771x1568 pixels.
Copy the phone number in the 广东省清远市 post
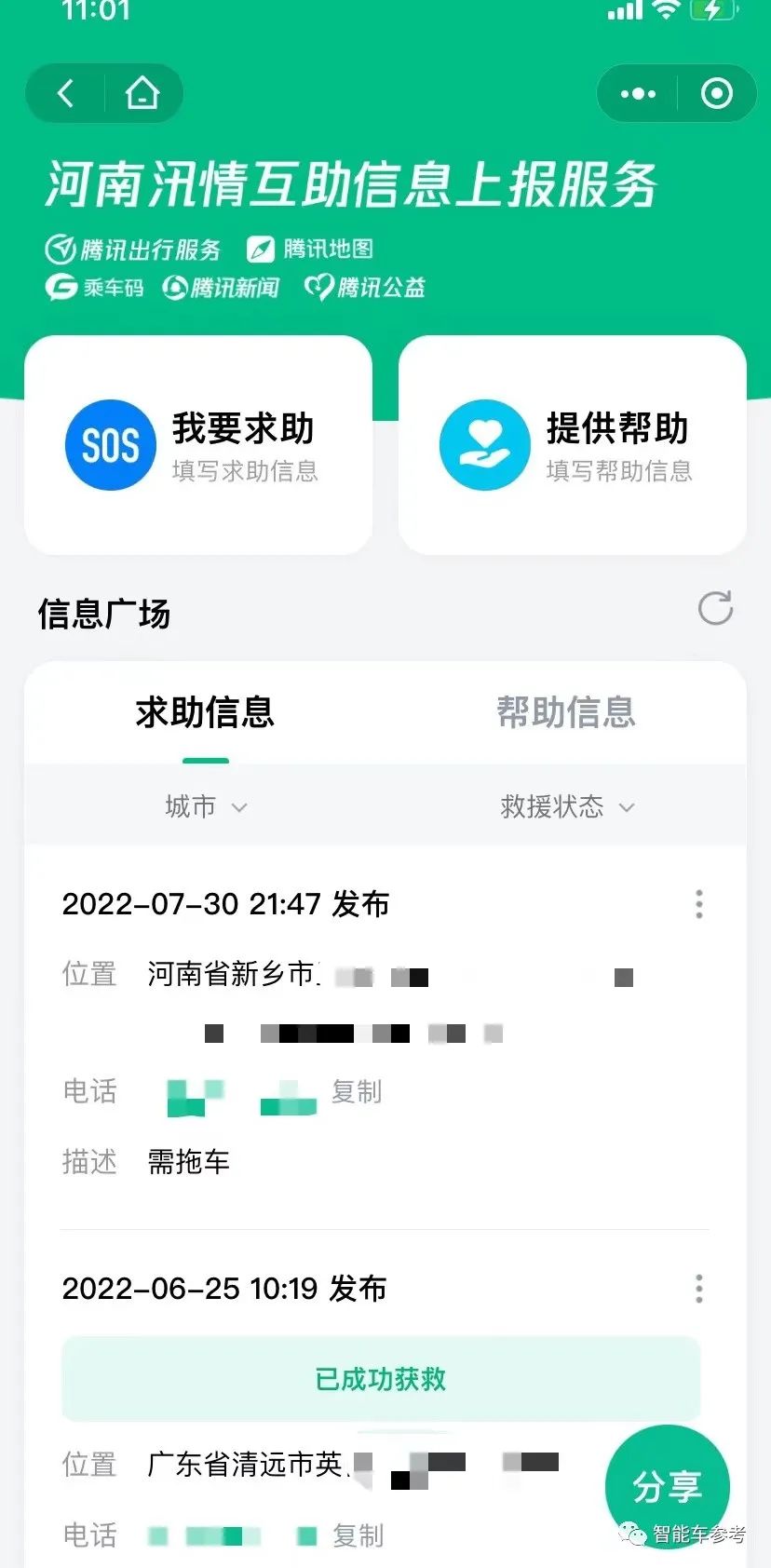[358, 1535]
